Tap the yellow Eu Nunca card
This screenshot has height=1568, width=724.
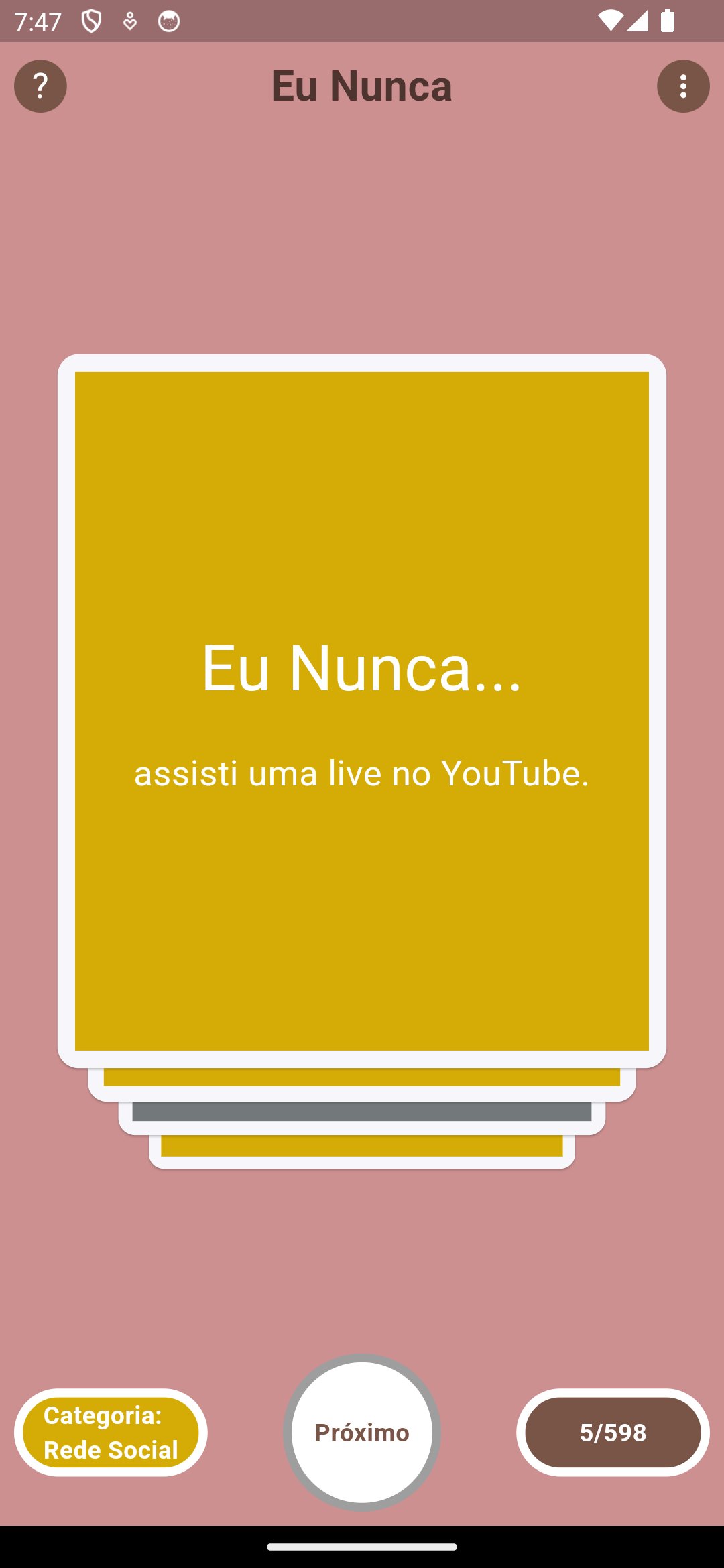point(362,710)
